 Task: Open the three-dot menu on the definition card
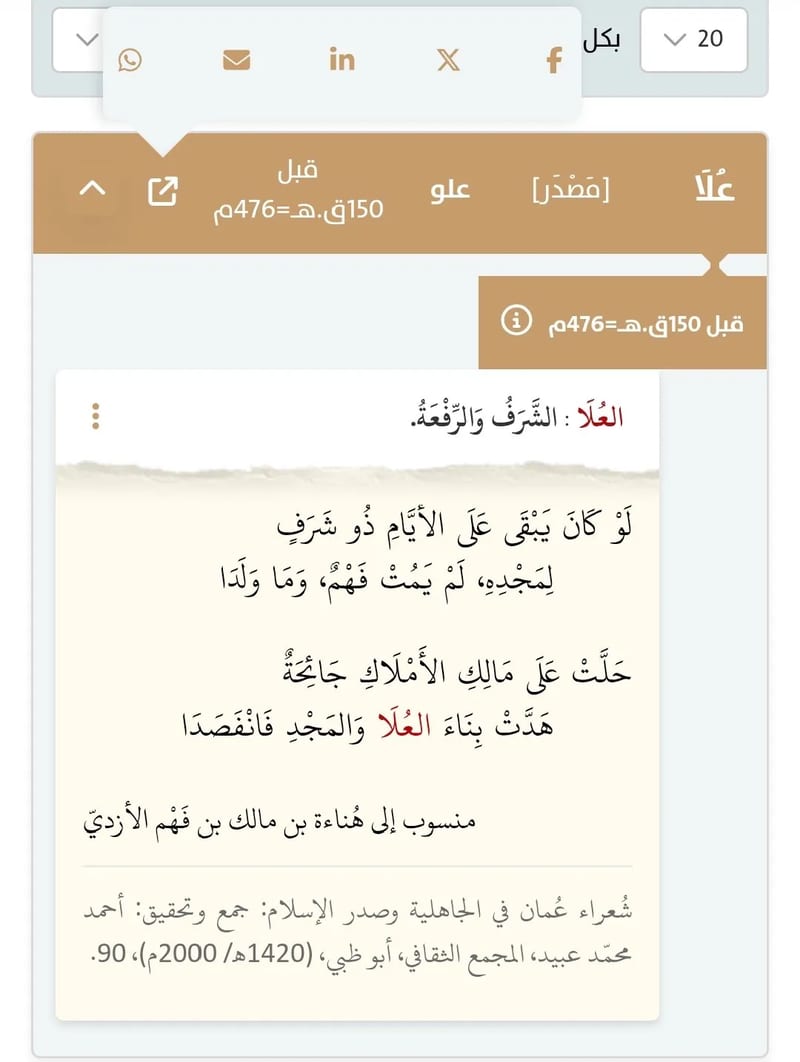[96, 417]
